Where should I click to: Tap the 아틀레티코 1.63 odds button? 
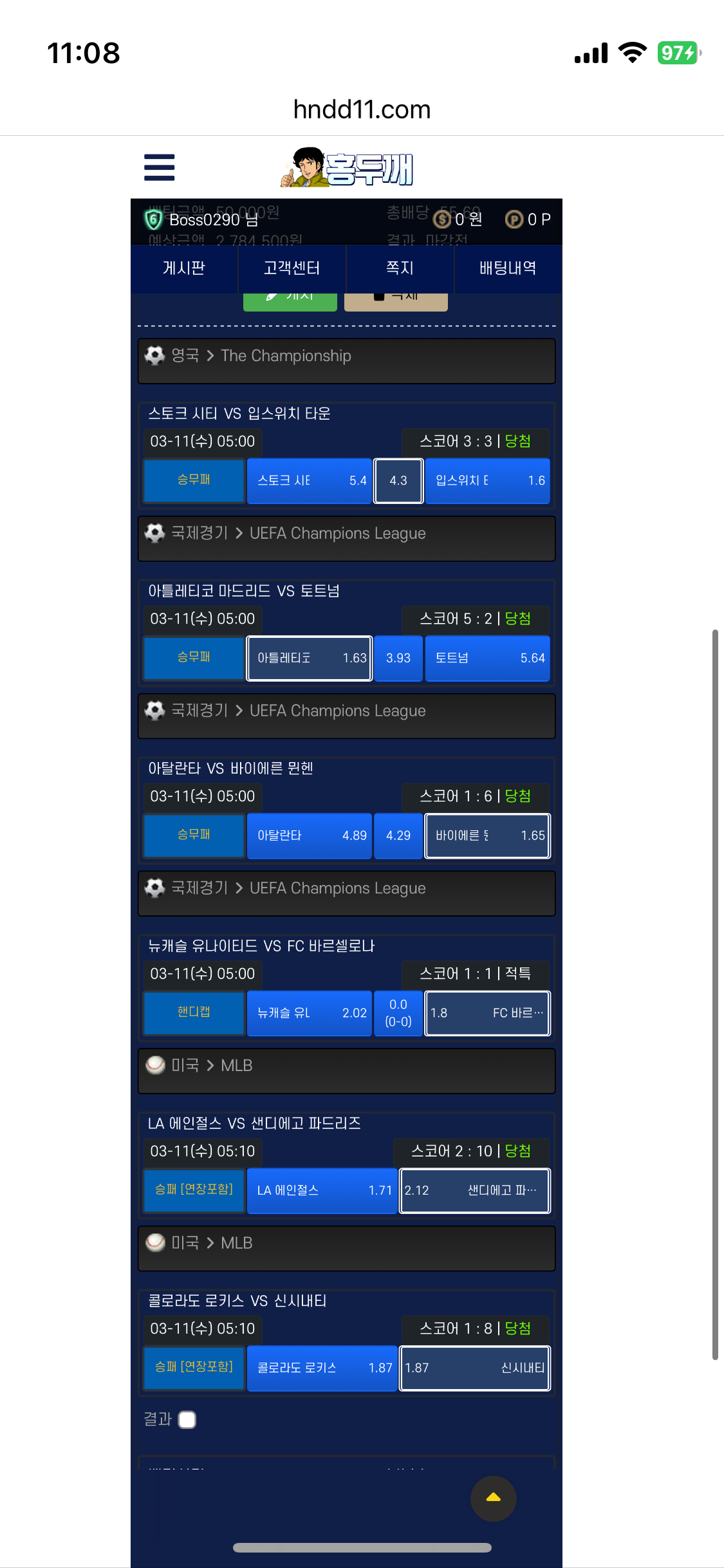309,658
